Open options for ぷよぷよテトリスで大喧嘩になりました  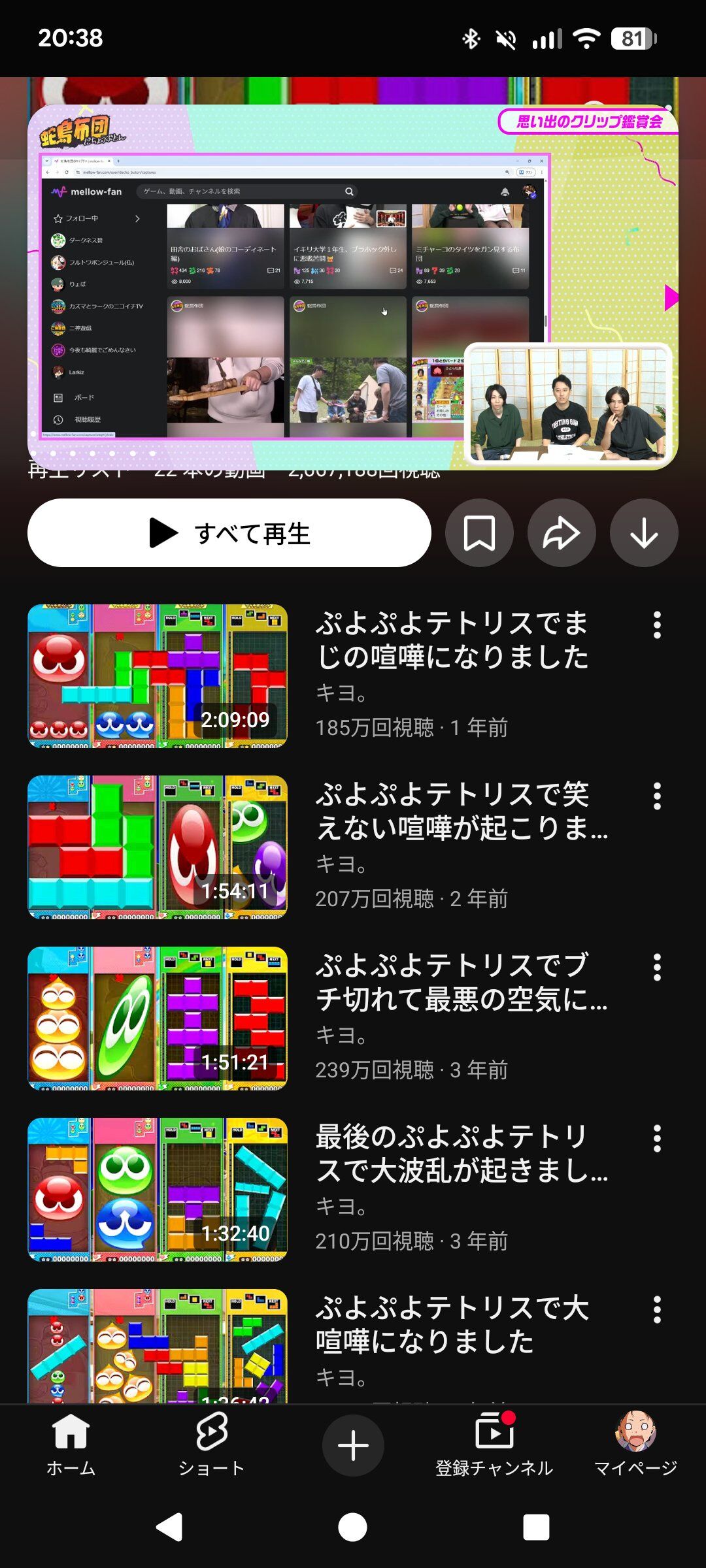tap(657, 1310)
